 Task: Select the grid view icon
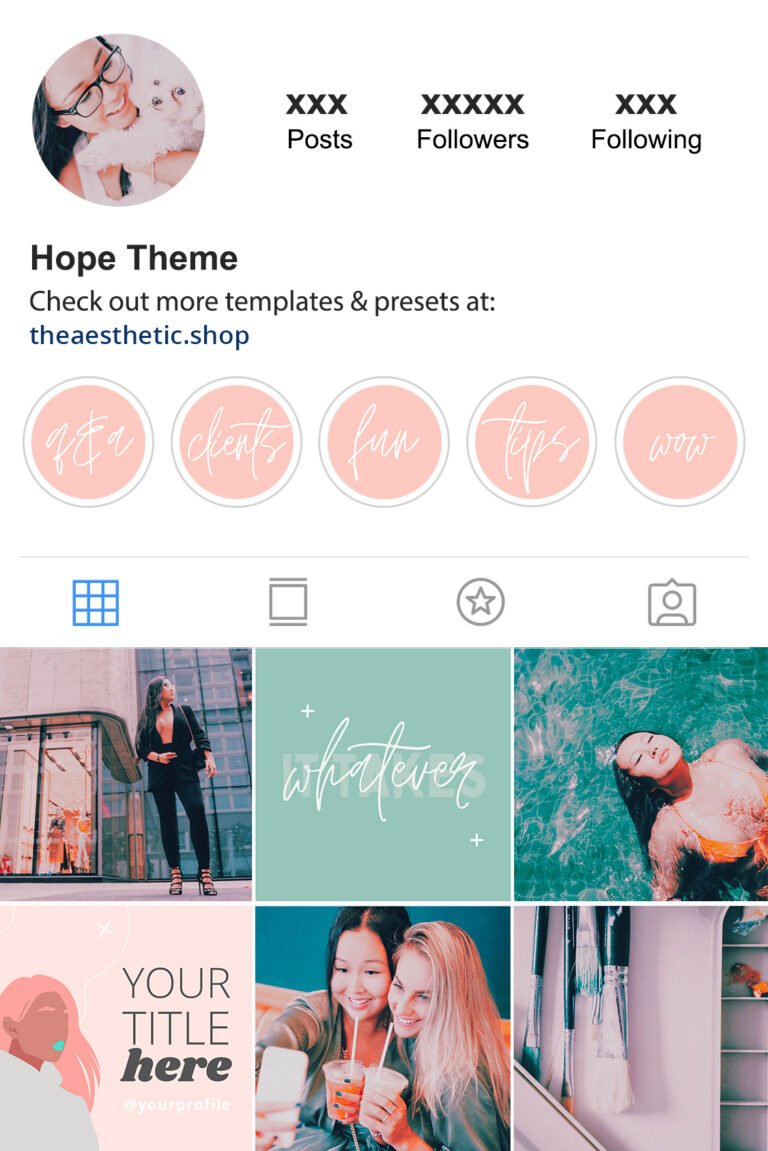(x=96, y=601)
